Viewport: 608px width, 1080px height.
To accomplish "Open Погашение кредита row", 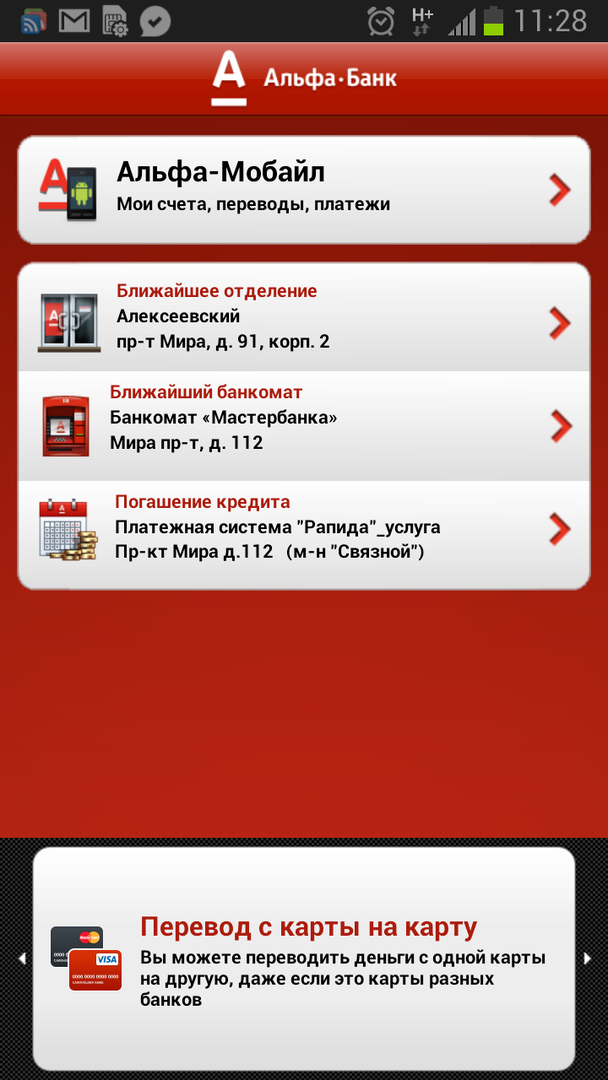I will pos(303,528).
